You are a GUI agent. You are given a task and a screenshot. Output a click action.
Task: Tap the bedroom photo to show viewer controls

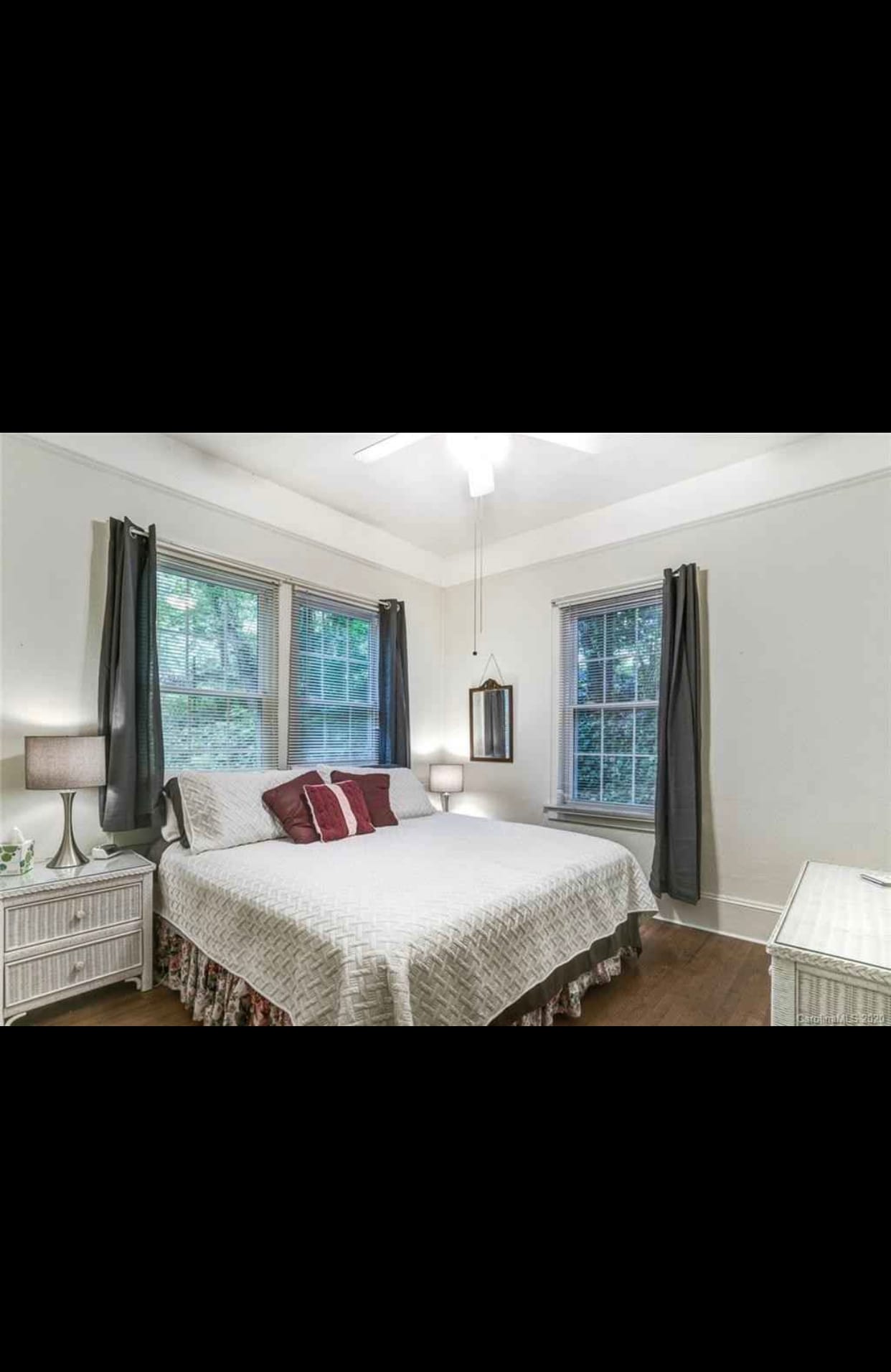pyautogui.click(x=445, y=728)
